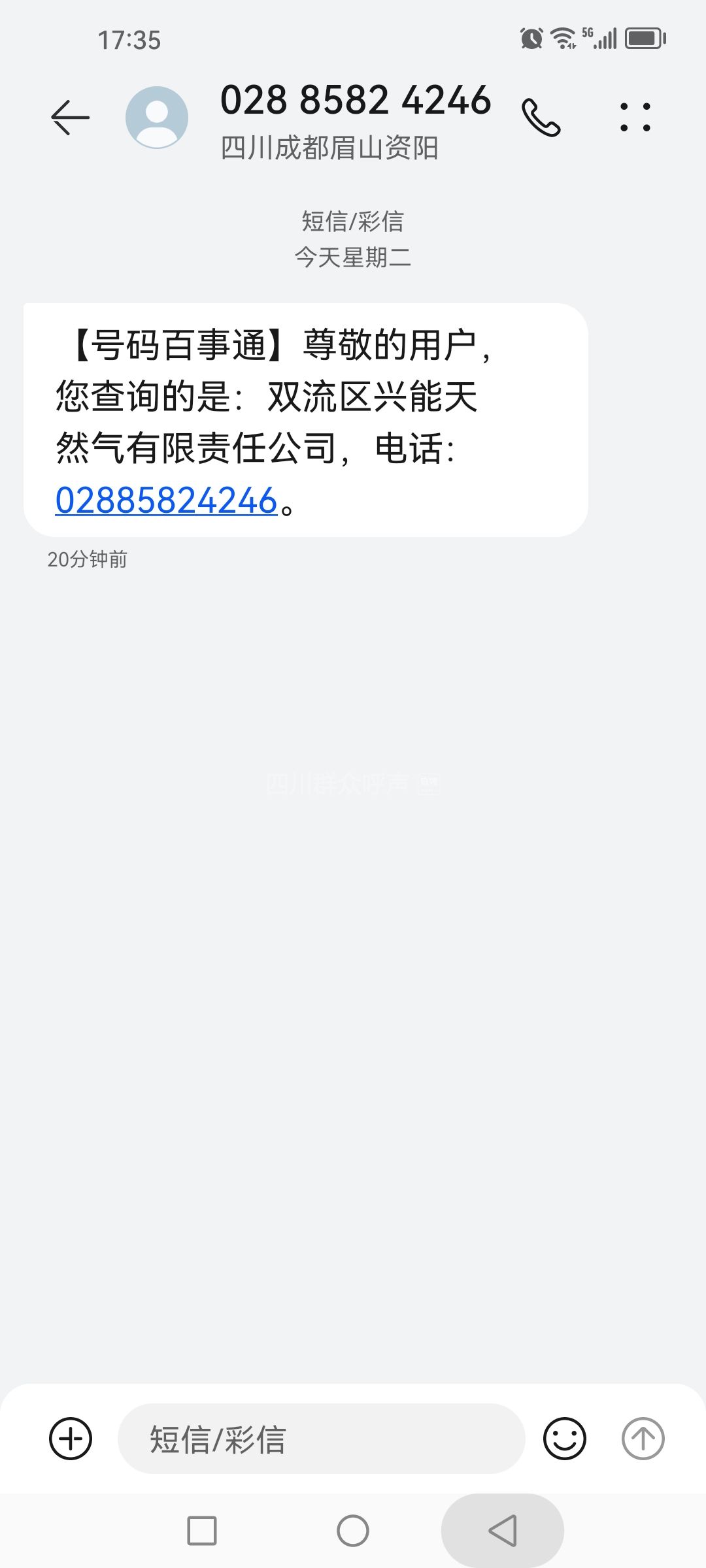Focus the 短信/彩信 message input field
Image resolution: width=706 pixels, height=1568 pixels.
point(320,1439)
